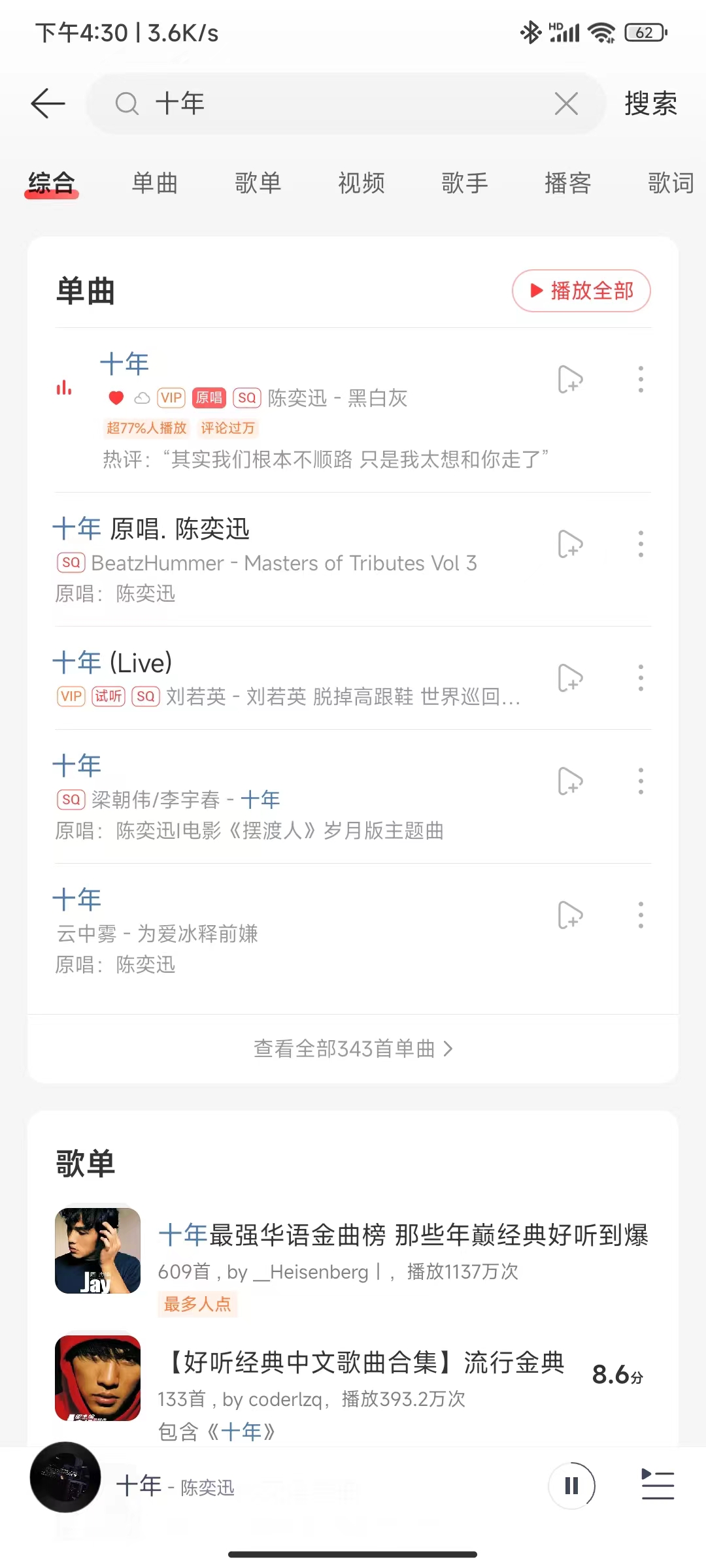The image size is (706, 1568).
Task: Switch to the 单曲 tab
Action: click(x=155, y=183)
